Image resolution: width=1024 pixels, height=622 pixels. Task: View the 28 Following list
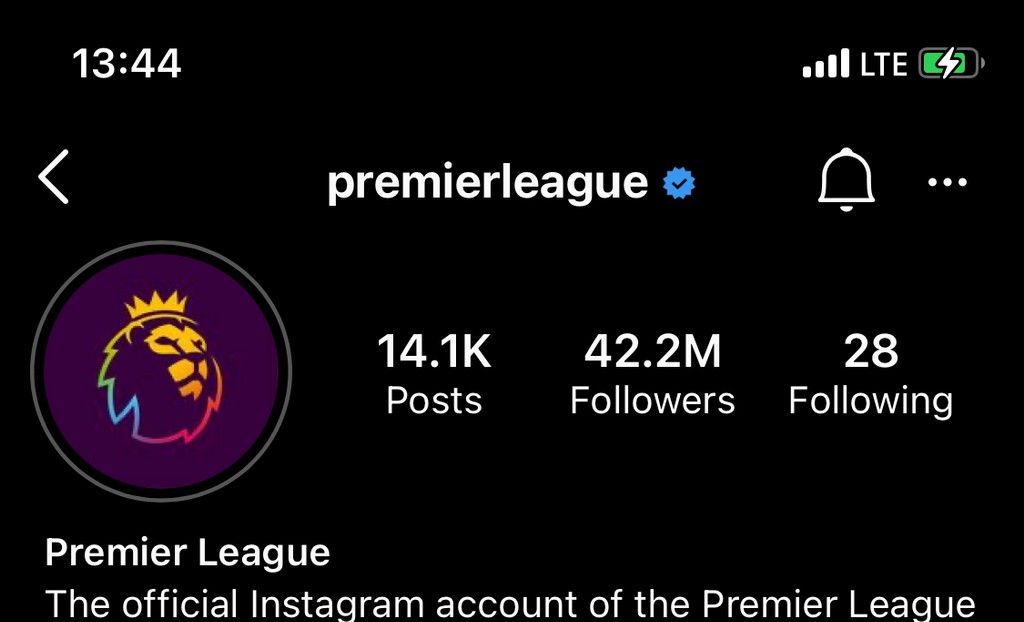(870, 375)
